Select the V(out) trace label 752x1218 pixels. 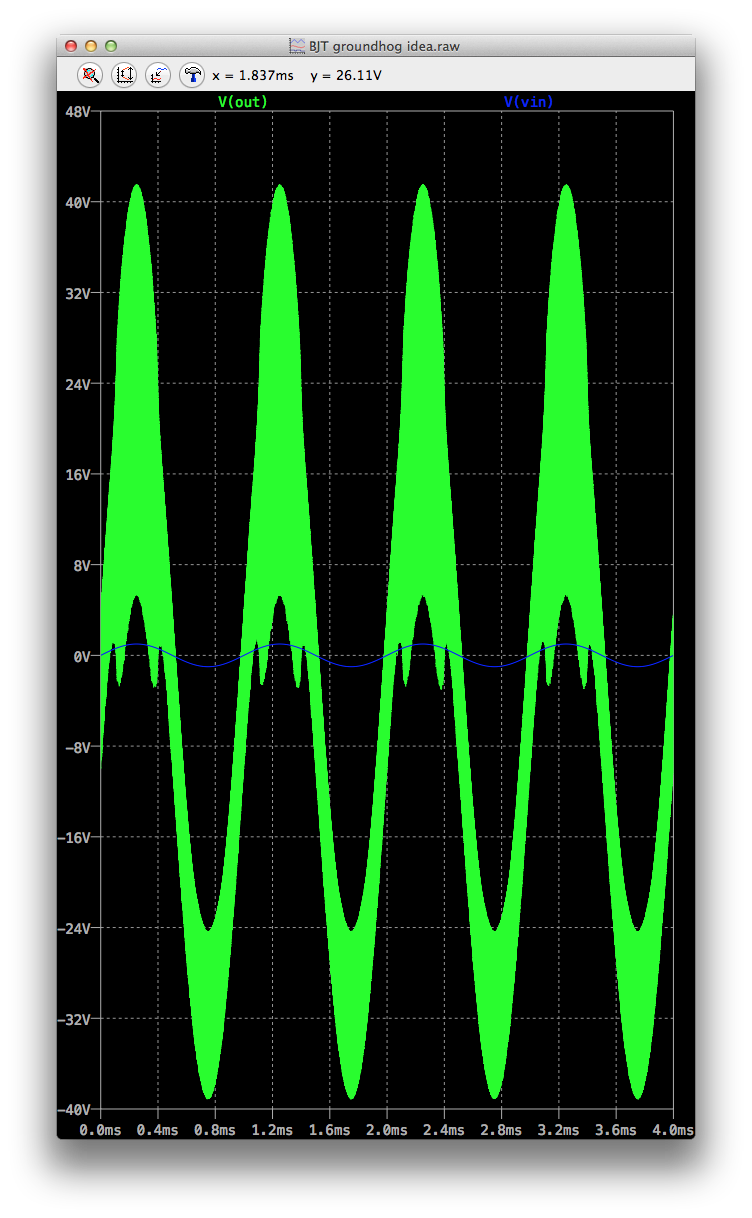(243, 102)
